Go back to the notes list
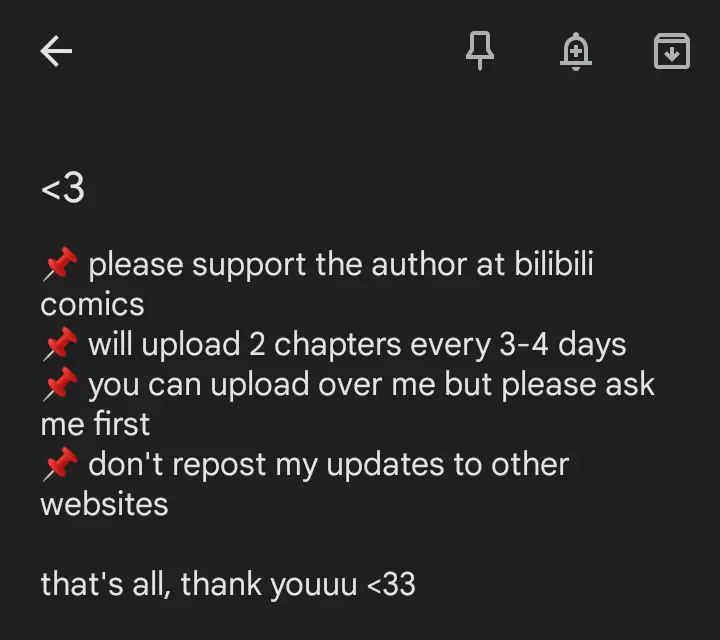Viewport: 720px width, 640px height. [x=56, y=51]
